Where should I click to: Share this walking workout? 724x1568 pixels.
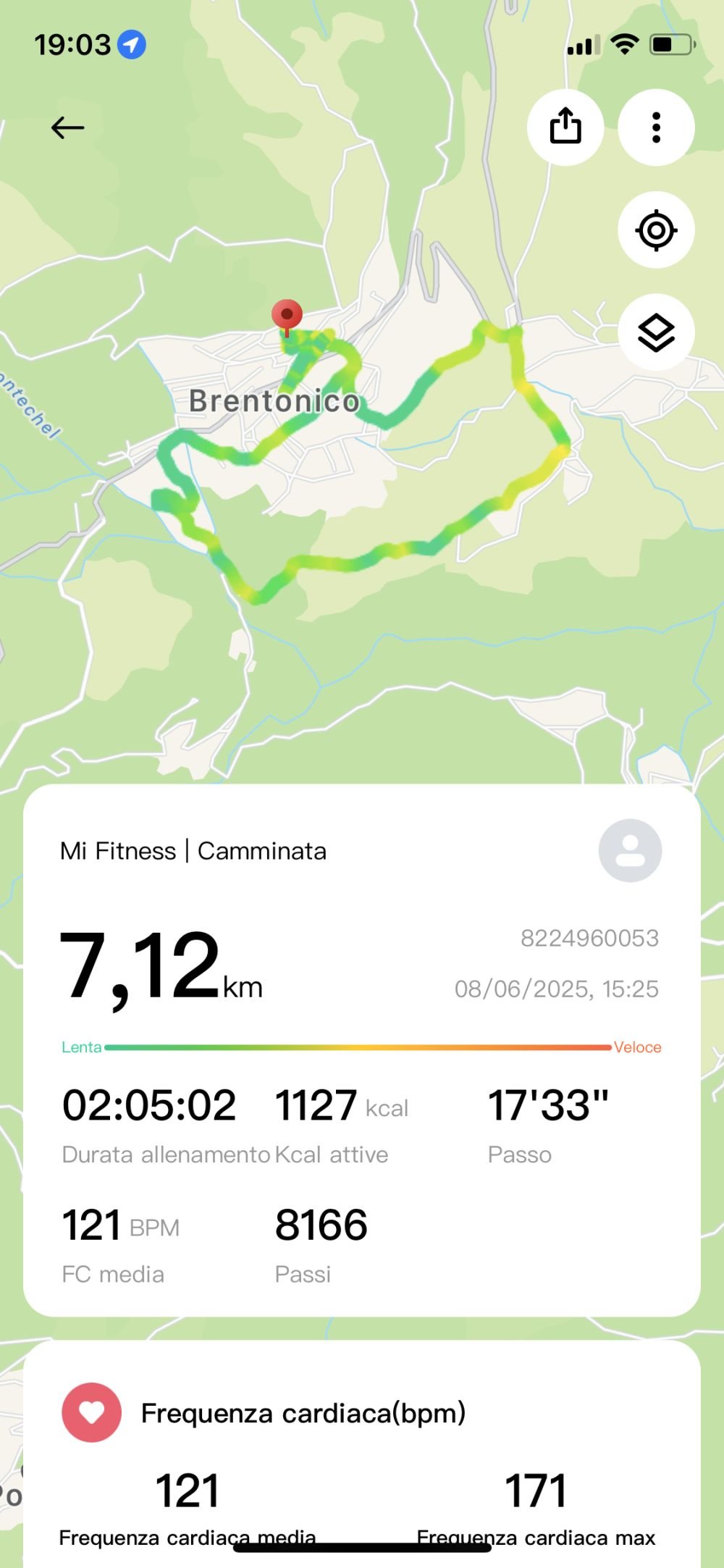click(x=565, y=127)
